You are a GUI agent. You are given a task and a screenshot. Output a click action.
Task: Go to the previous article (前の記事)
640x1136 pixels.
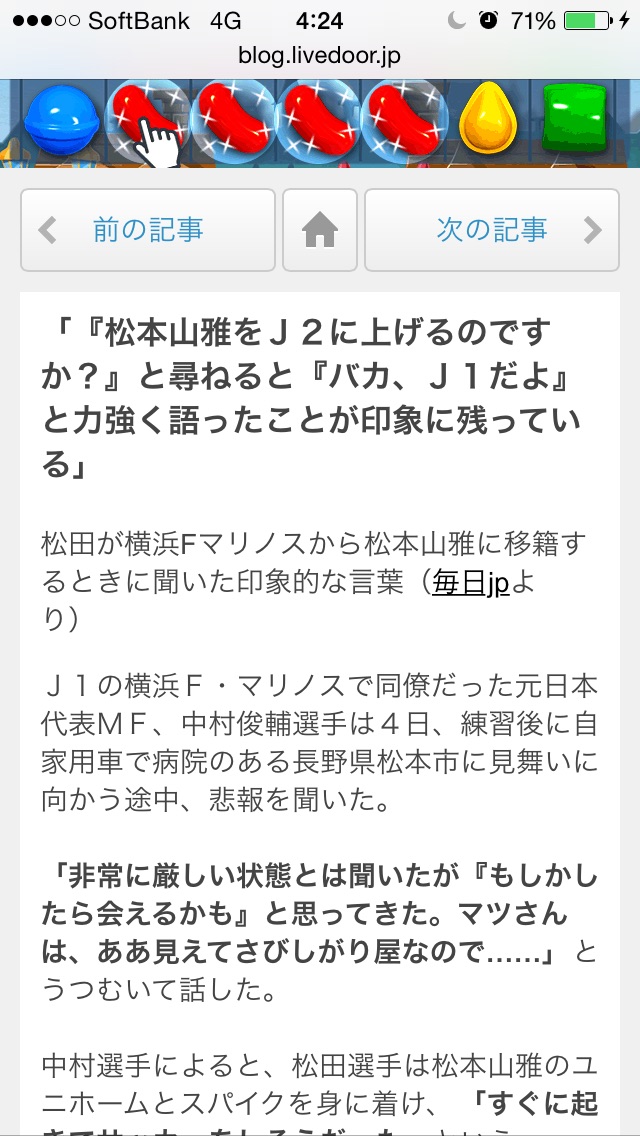tap(148, 230)
